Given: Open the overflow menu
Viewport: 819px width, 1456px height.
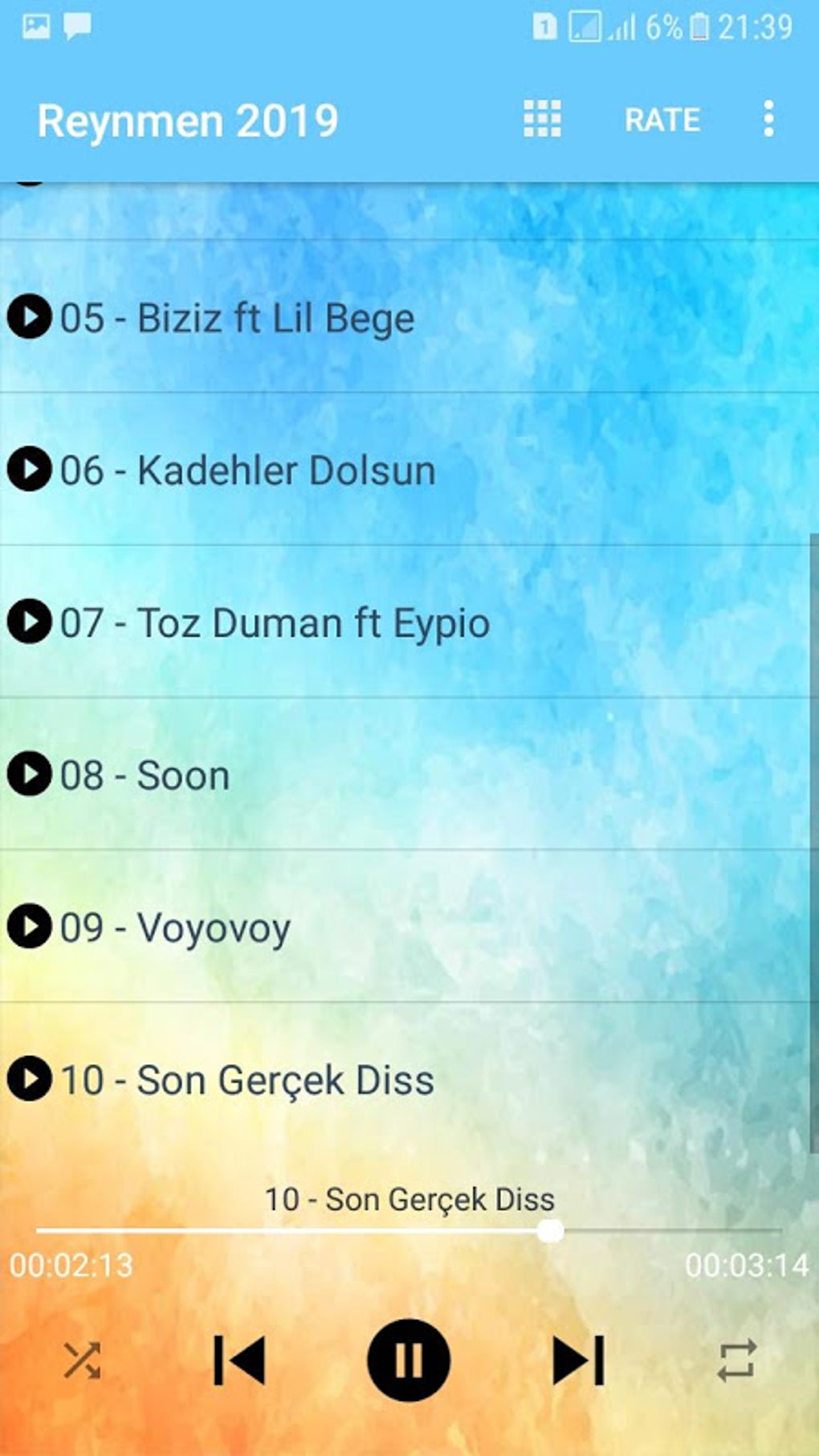Looking at the screenshot, I should [768, 120].
